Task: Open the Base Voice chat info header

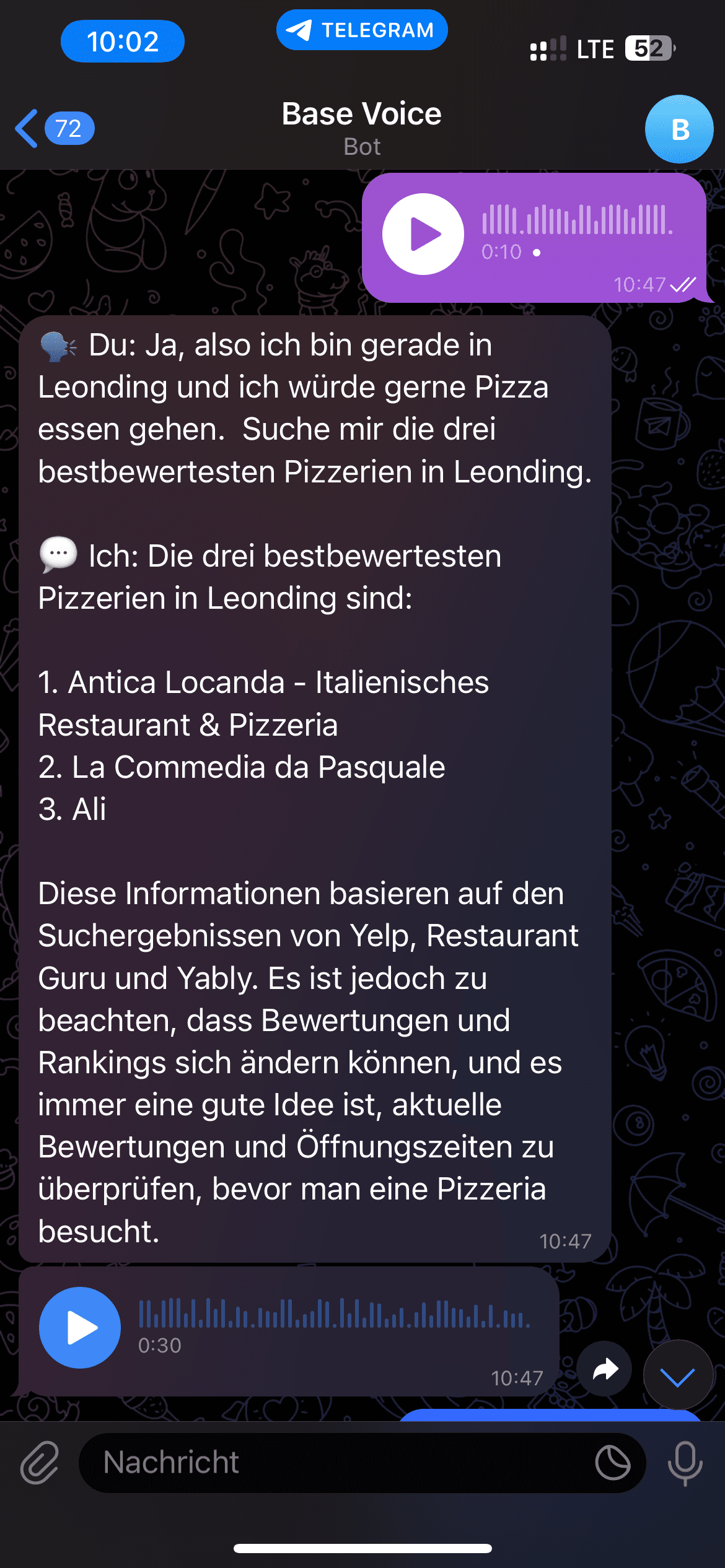Action: (x=362, y=128)
